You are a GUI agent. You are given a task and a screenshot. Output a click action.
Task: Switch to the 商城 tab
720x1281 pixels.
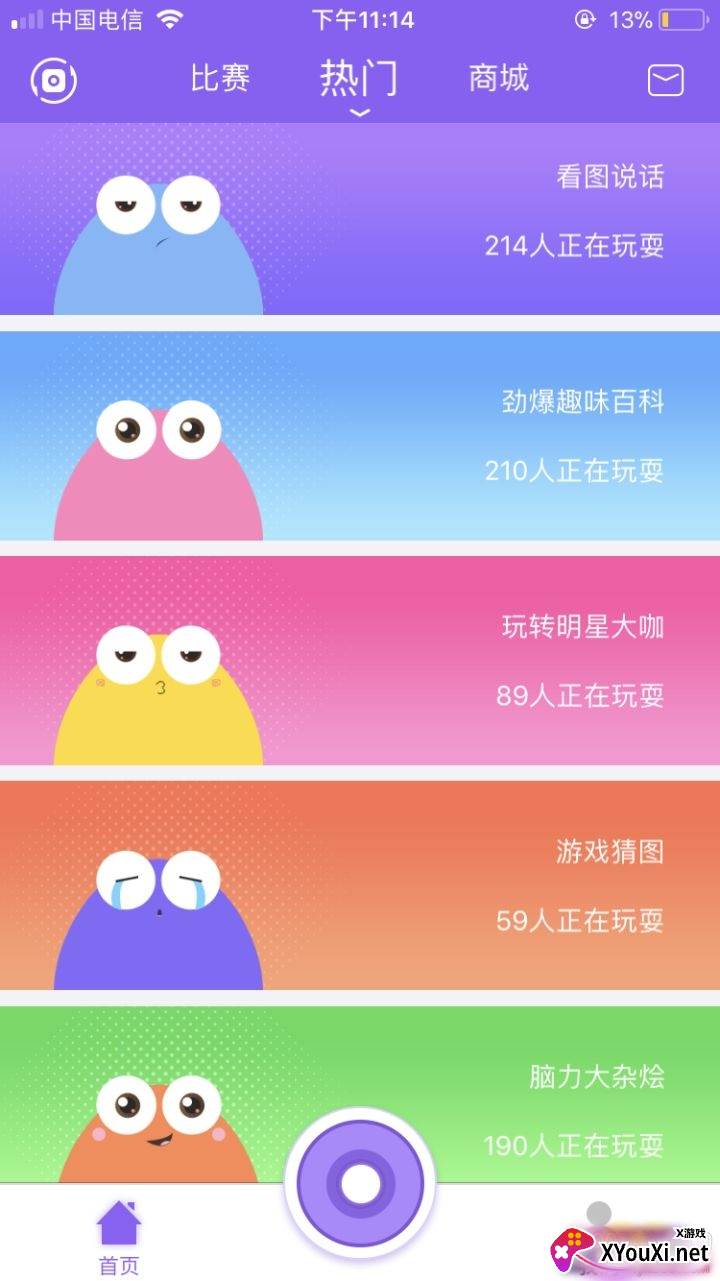pos(498,78)
